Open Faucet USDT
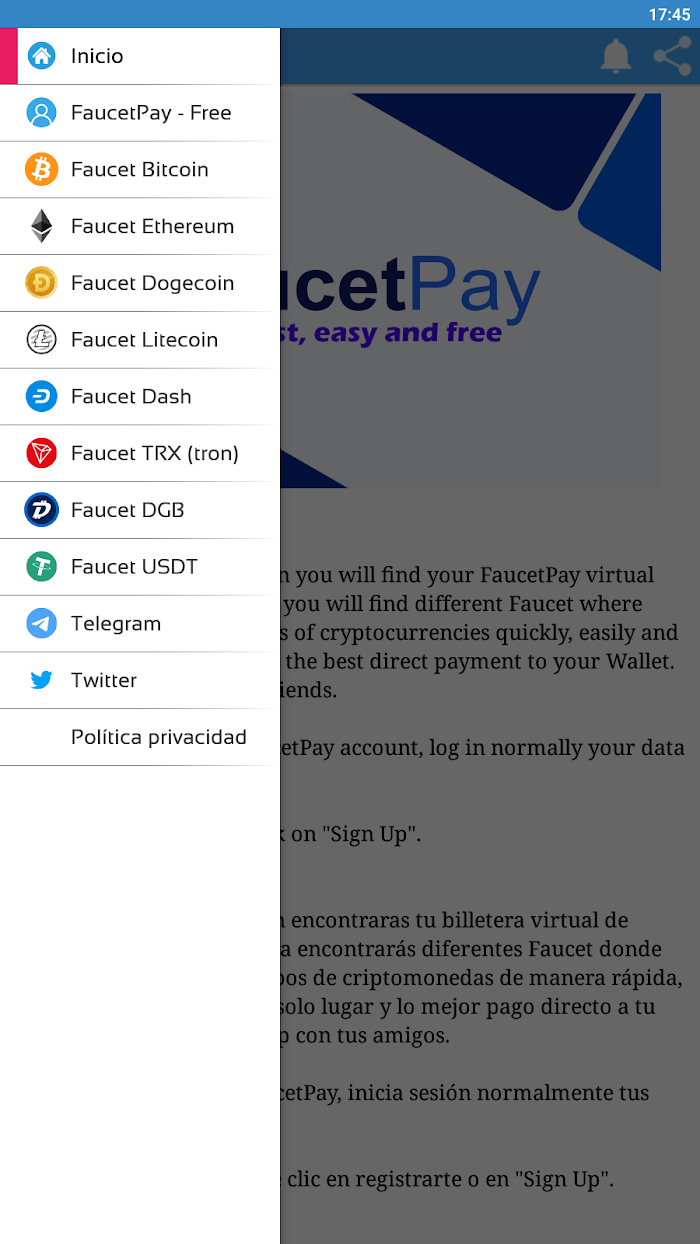 tap(140, 567)
